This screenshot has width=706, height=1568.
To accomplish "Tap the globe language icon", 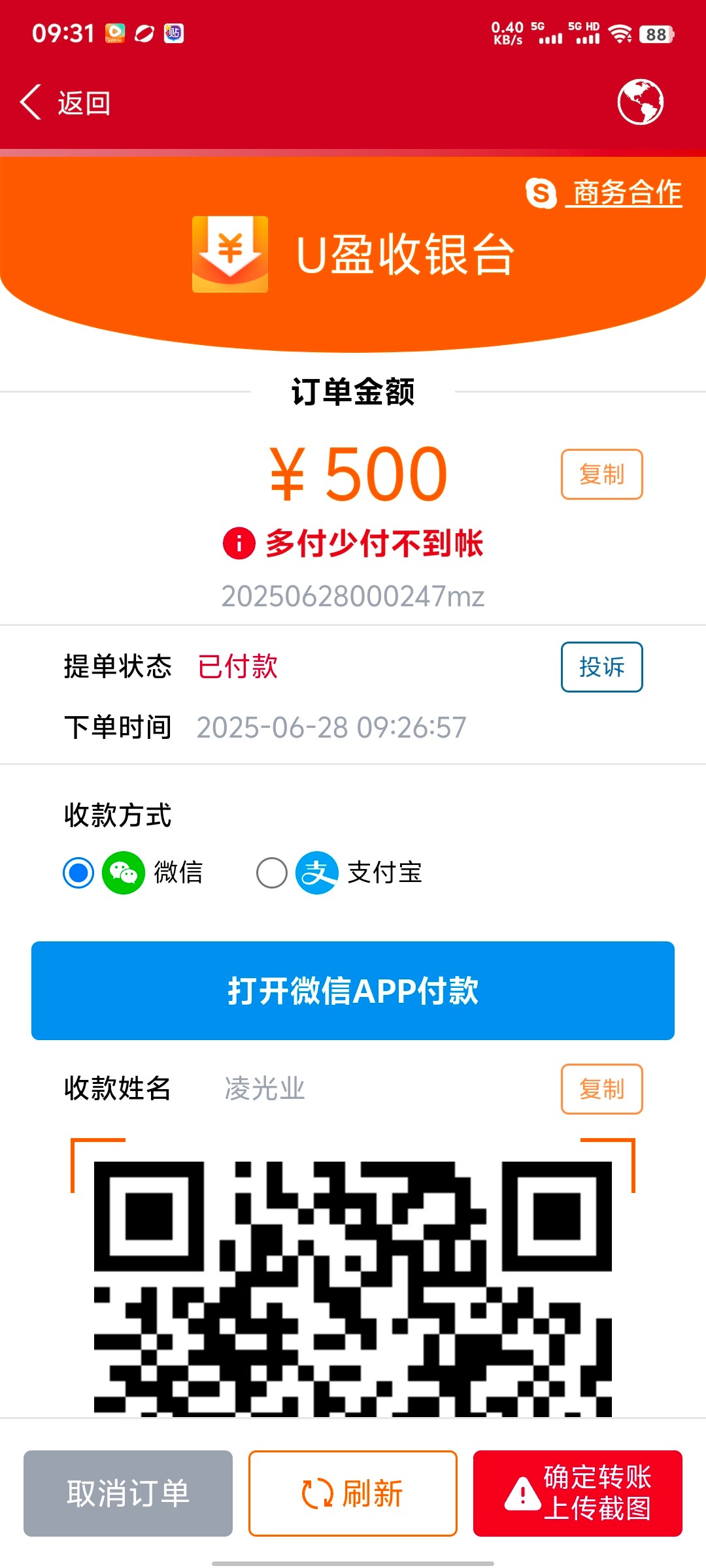I will pyautogui.click(x=639, y=101).
